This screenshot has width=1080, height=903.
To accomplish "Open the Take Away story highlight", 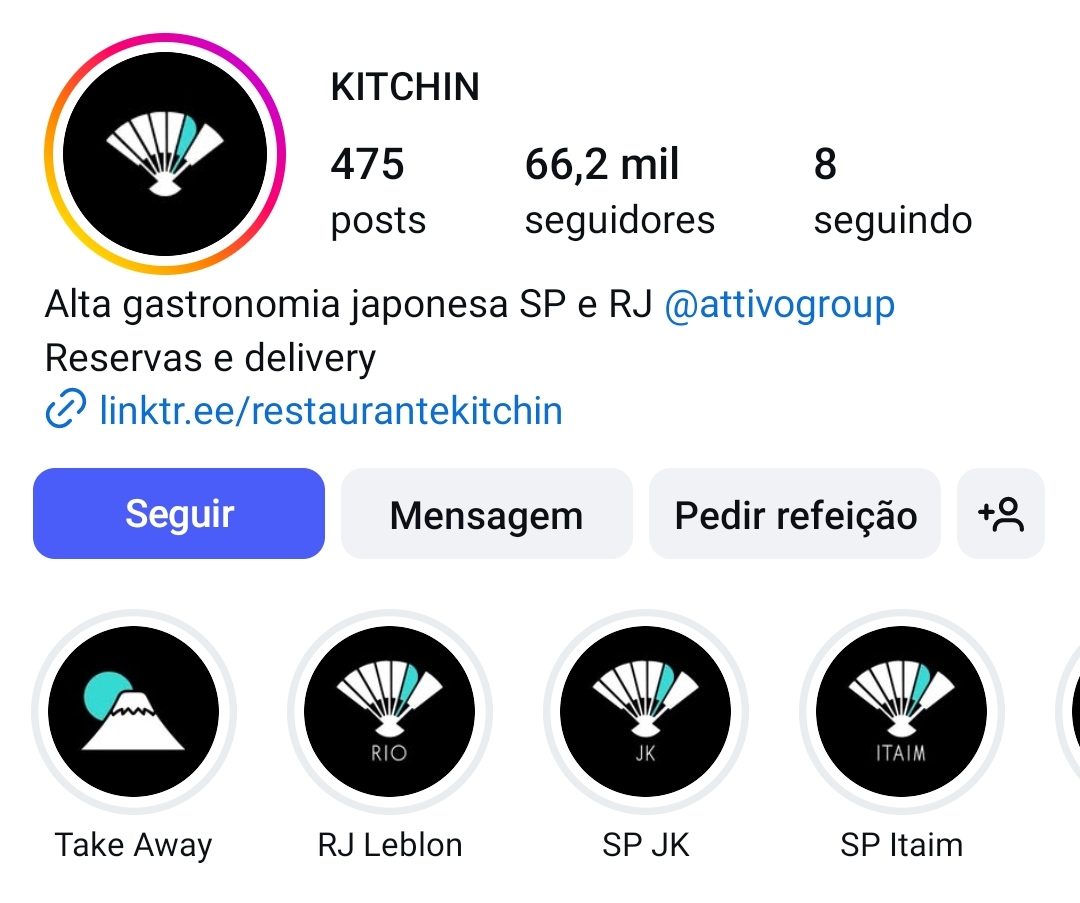I will click(x=133, y=712).
